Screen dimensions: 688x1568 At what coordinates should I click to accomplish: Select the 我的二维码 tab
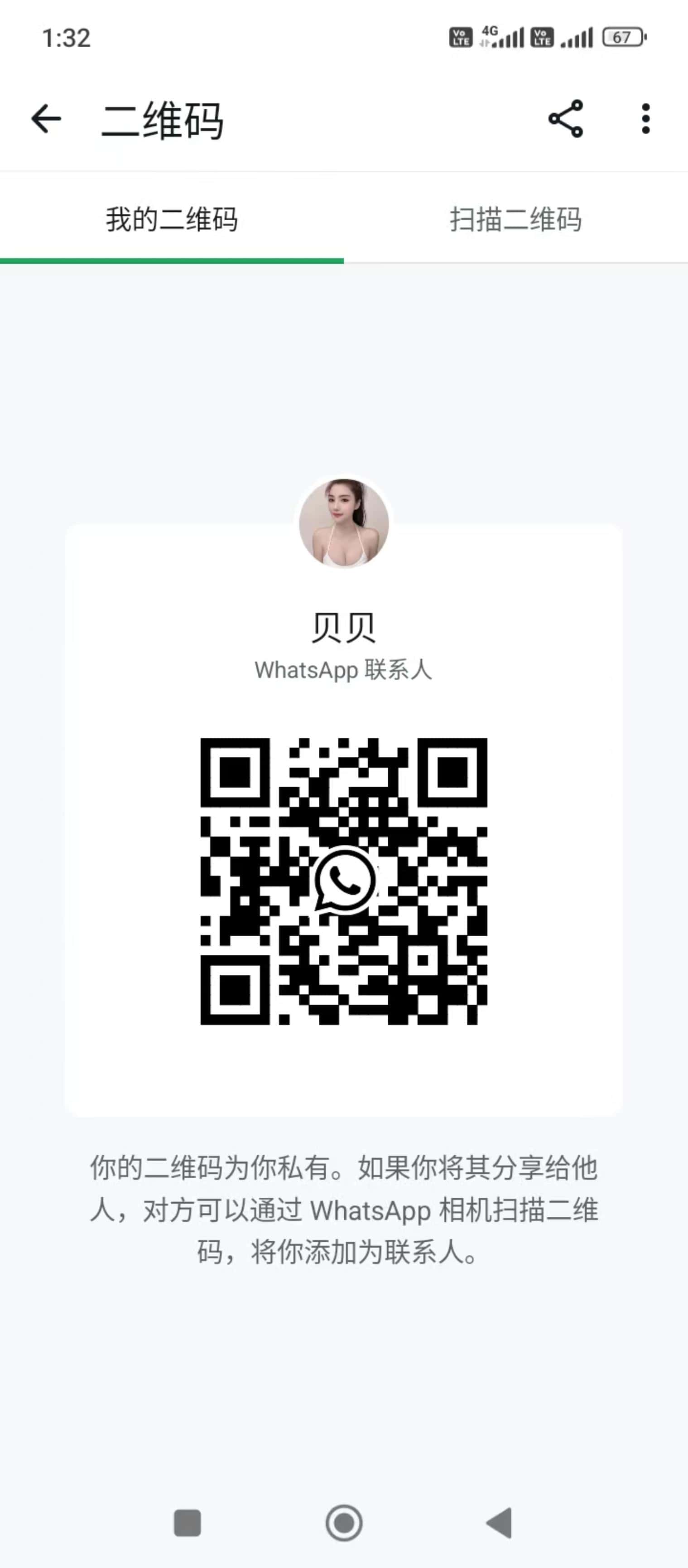[x=172, y=218]
